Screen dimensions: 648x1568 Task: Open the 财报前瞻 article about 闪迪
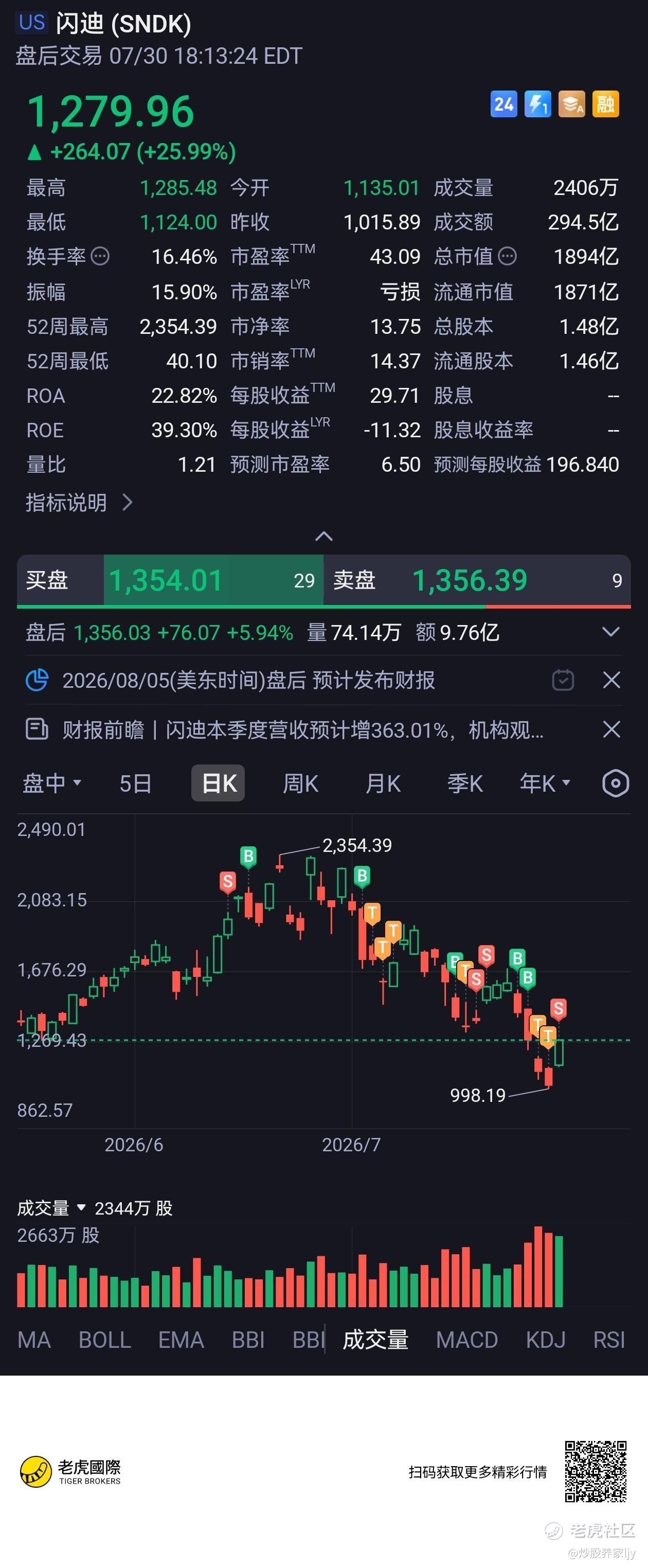[x=303, y=729]
